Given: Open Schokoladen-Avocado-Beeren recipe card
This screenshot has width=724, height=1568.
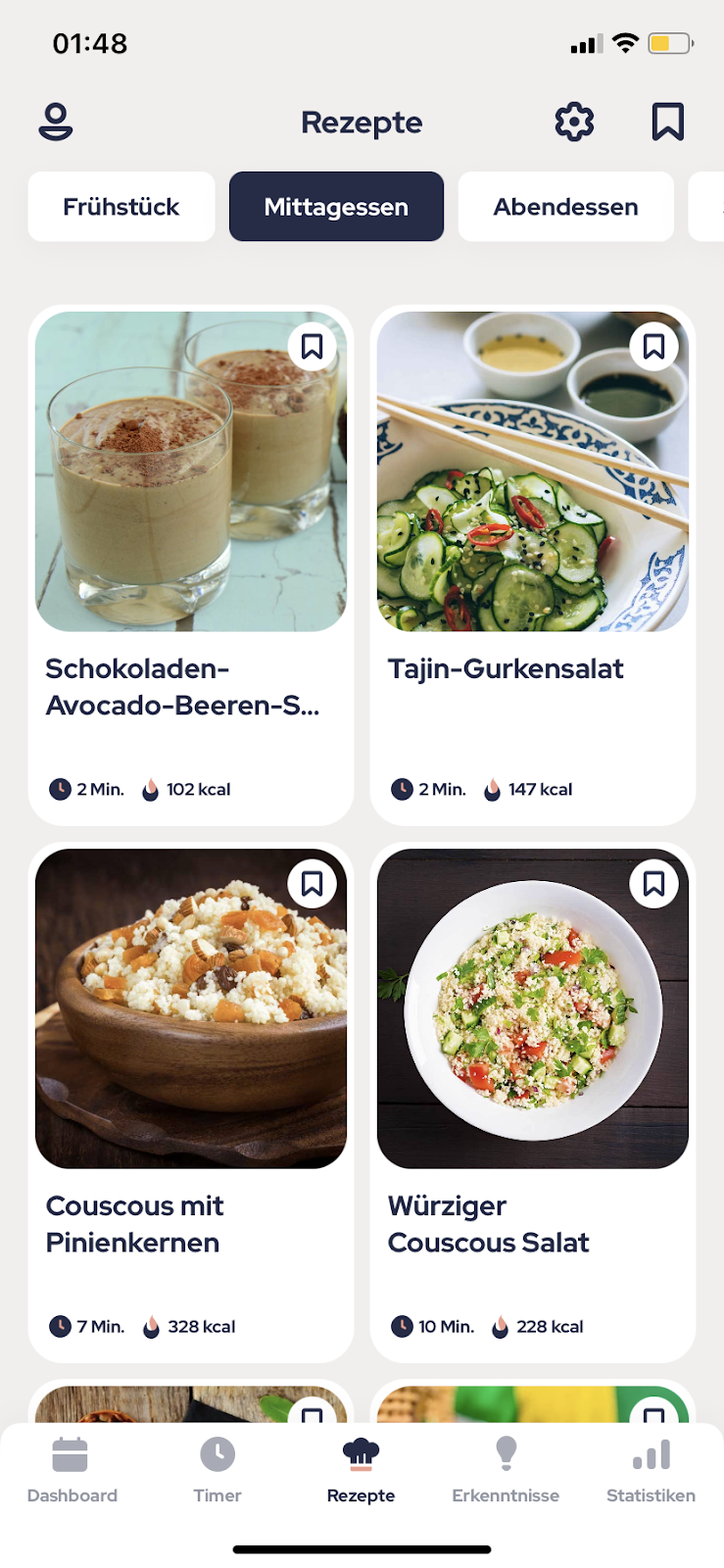Looking at the screenshot, I should [x=191, y=565].
